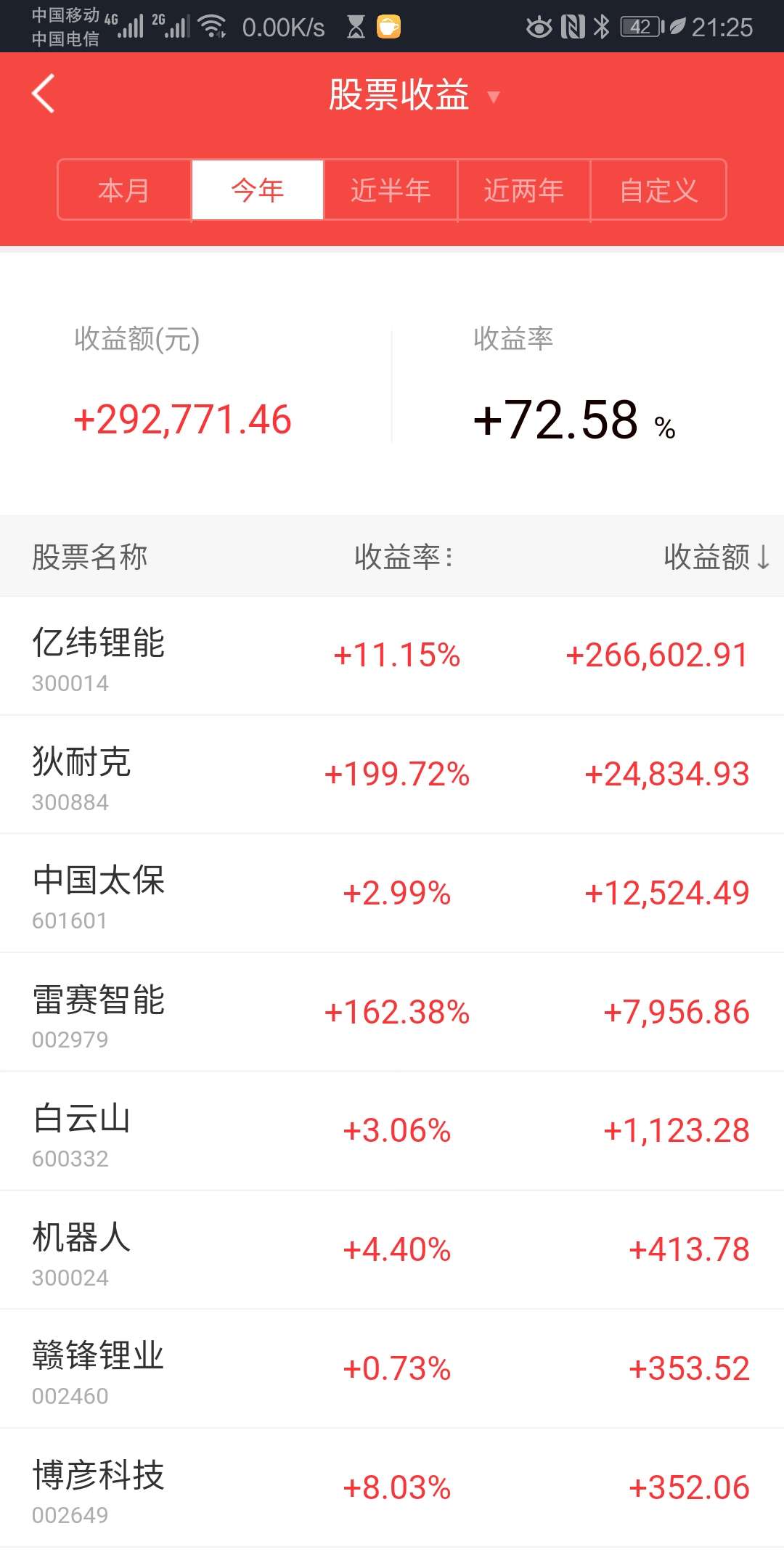This screenshot has height=1568, width=784.
Task: Click the back arrow to return
Action: 44,94
